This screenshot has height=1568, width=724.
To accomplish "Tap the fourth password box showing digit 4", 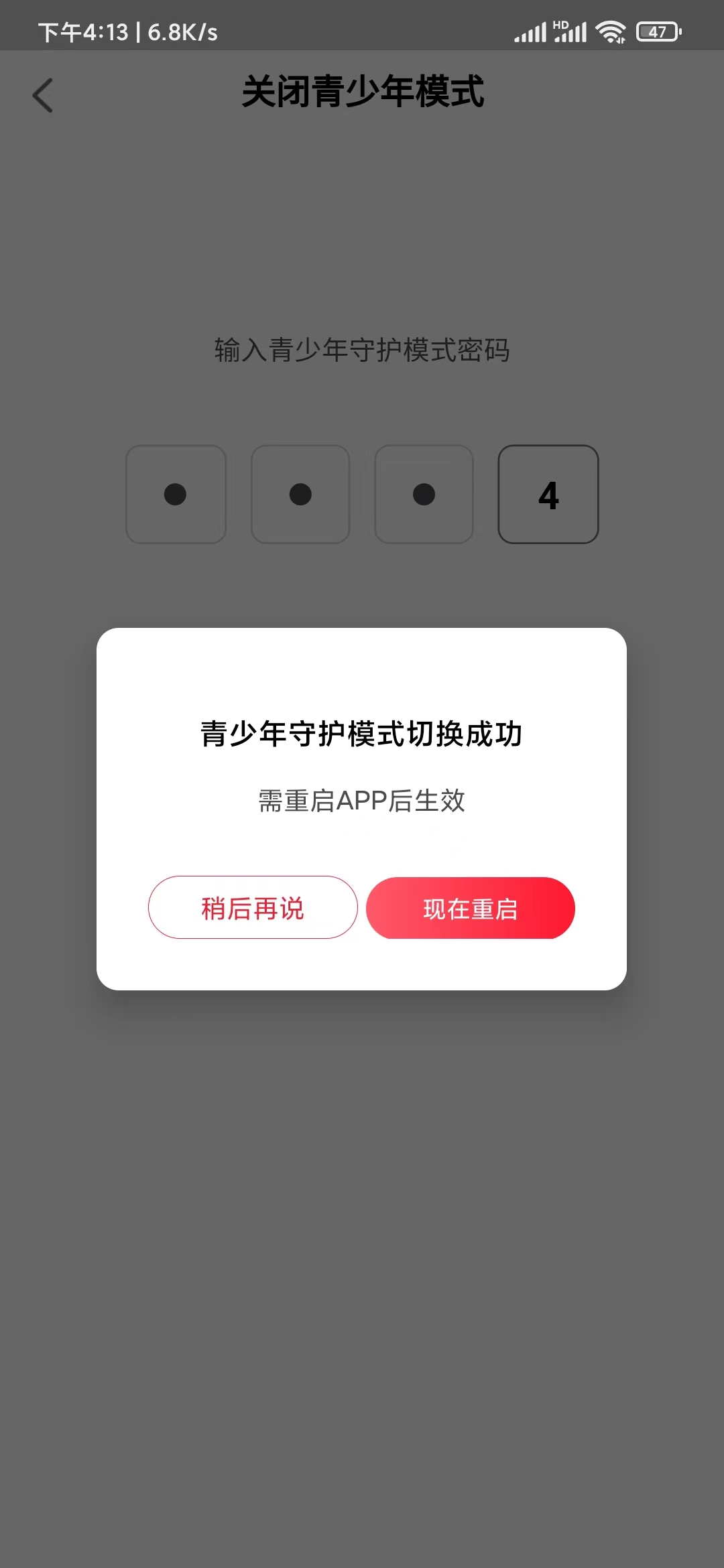I will tap(548, 494).
